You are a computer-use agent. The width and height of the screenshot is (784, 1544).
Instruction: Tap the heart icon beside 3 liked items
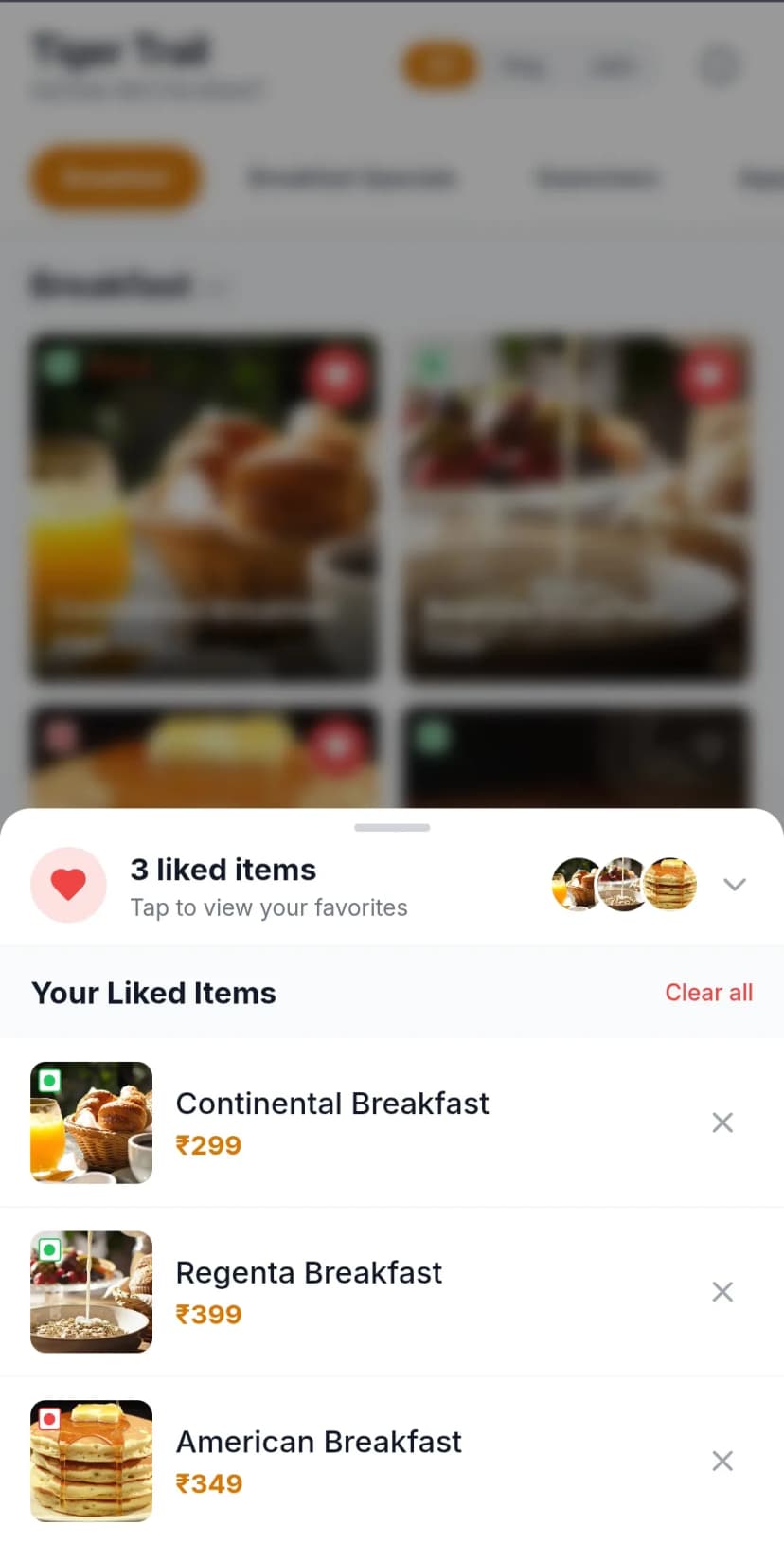(x=68, y=885)
